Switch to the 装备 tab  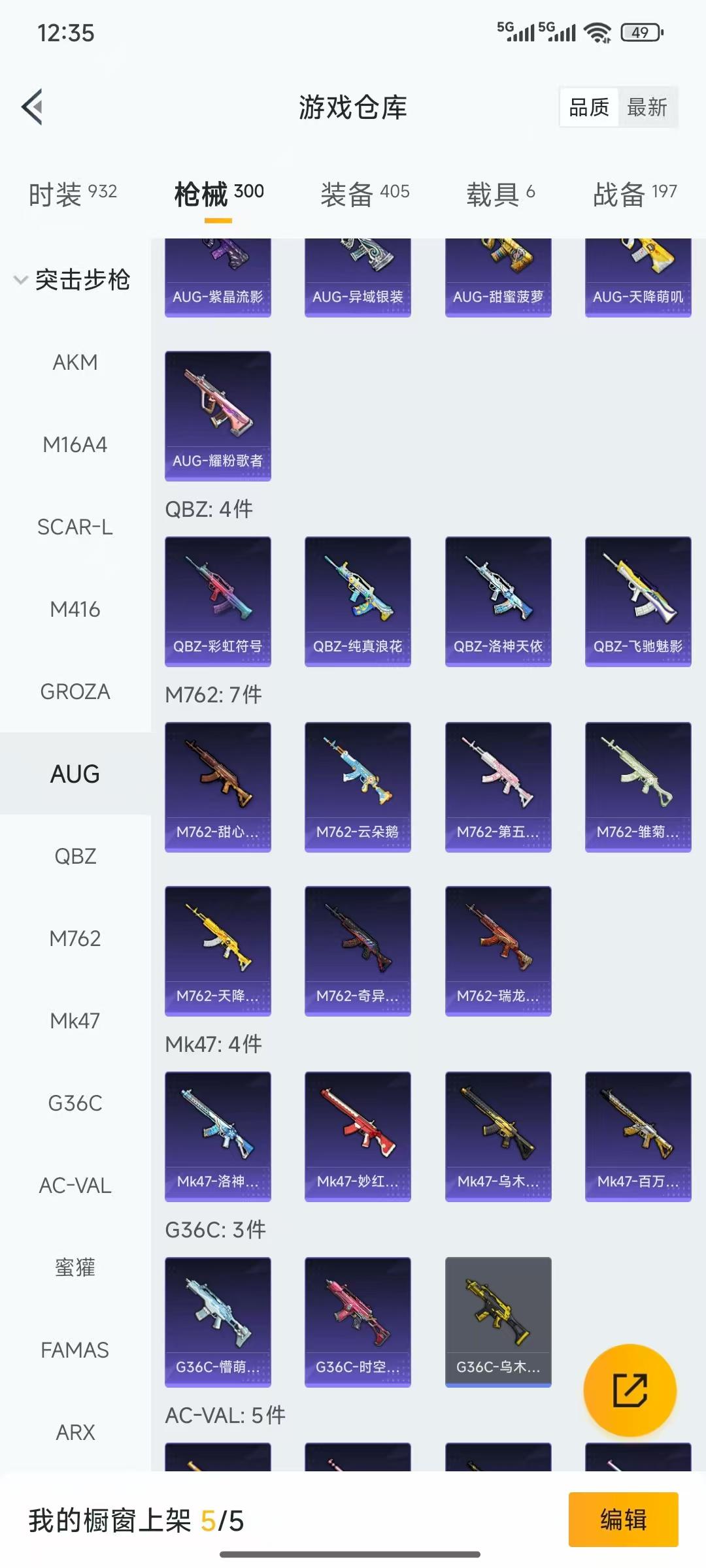point(365,194)
